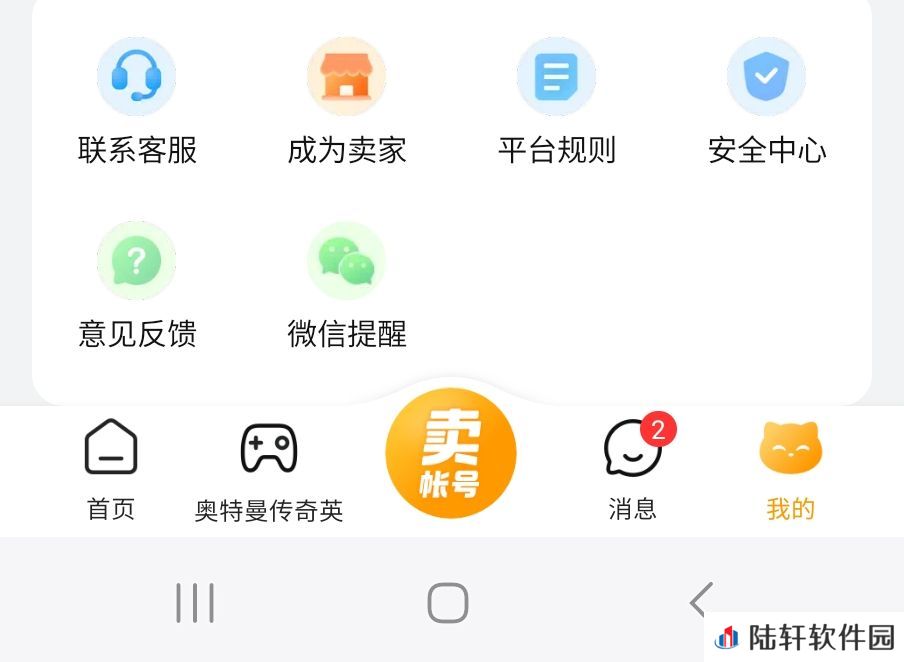Screen dimensions: 904x662
Task: Tap the orange 卖帐号 sell account button
Action: (450, 453)
